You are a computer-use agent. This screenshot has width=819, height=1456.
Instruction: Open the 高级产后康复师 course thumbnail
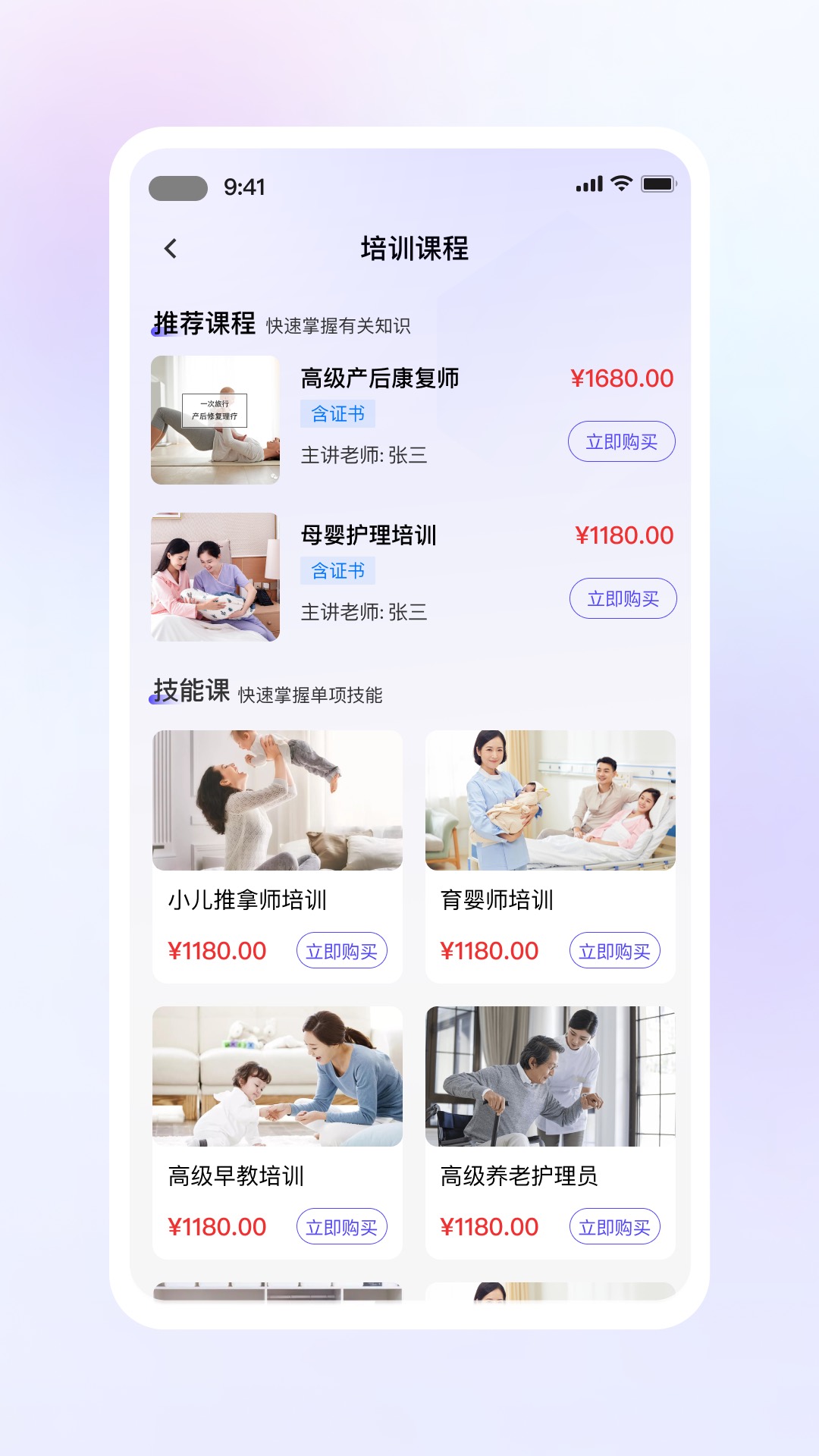click(x=215, y=420)
